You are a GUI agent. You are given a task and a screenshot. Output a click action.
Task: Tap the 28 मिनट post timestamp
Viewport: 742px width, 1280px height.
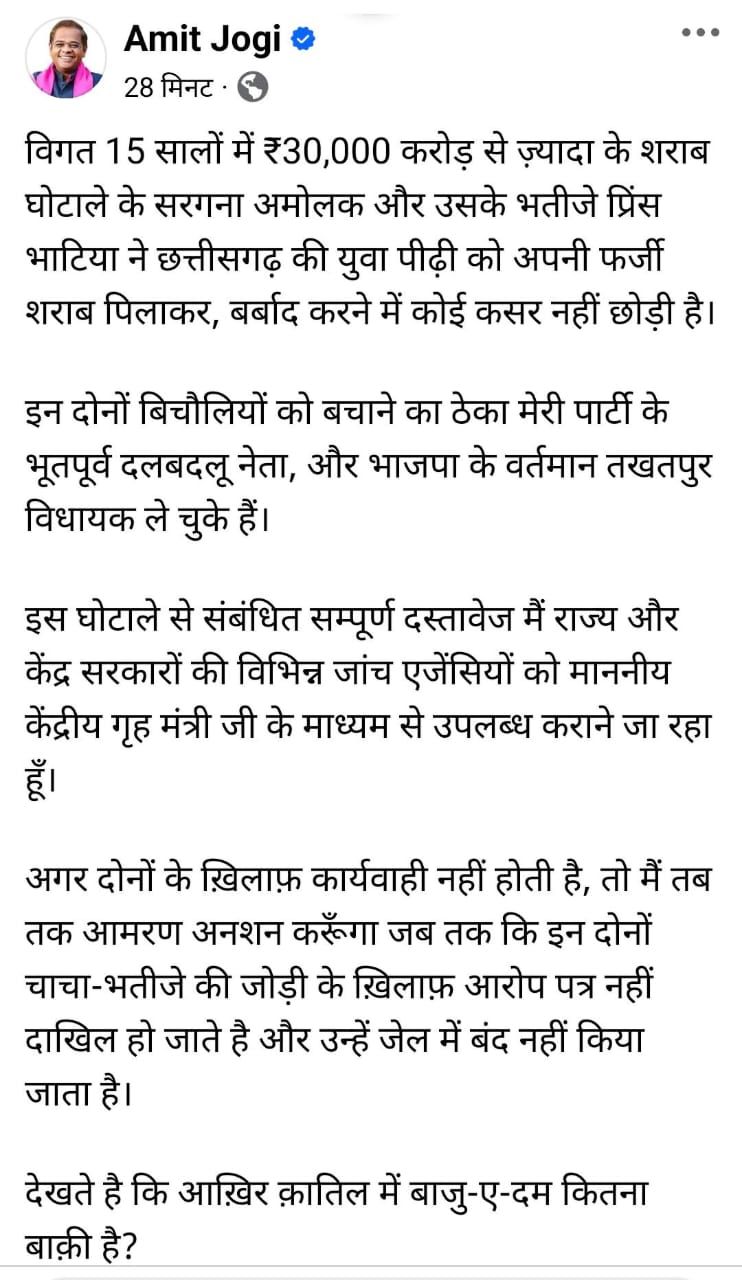coord(169,88)
